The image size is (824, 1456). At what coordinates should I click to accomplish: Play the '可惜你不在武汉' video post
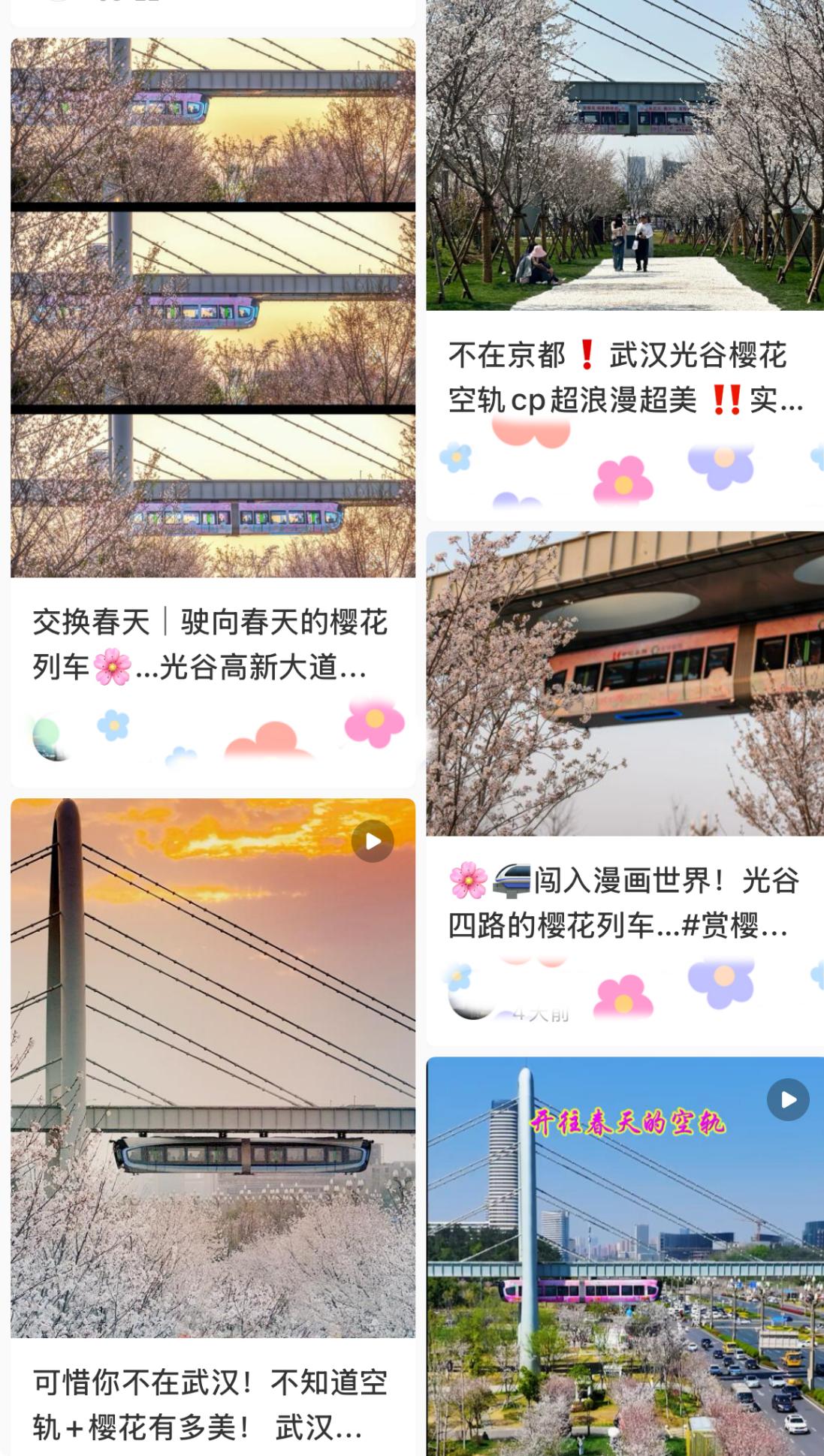(x=373, y=841)
